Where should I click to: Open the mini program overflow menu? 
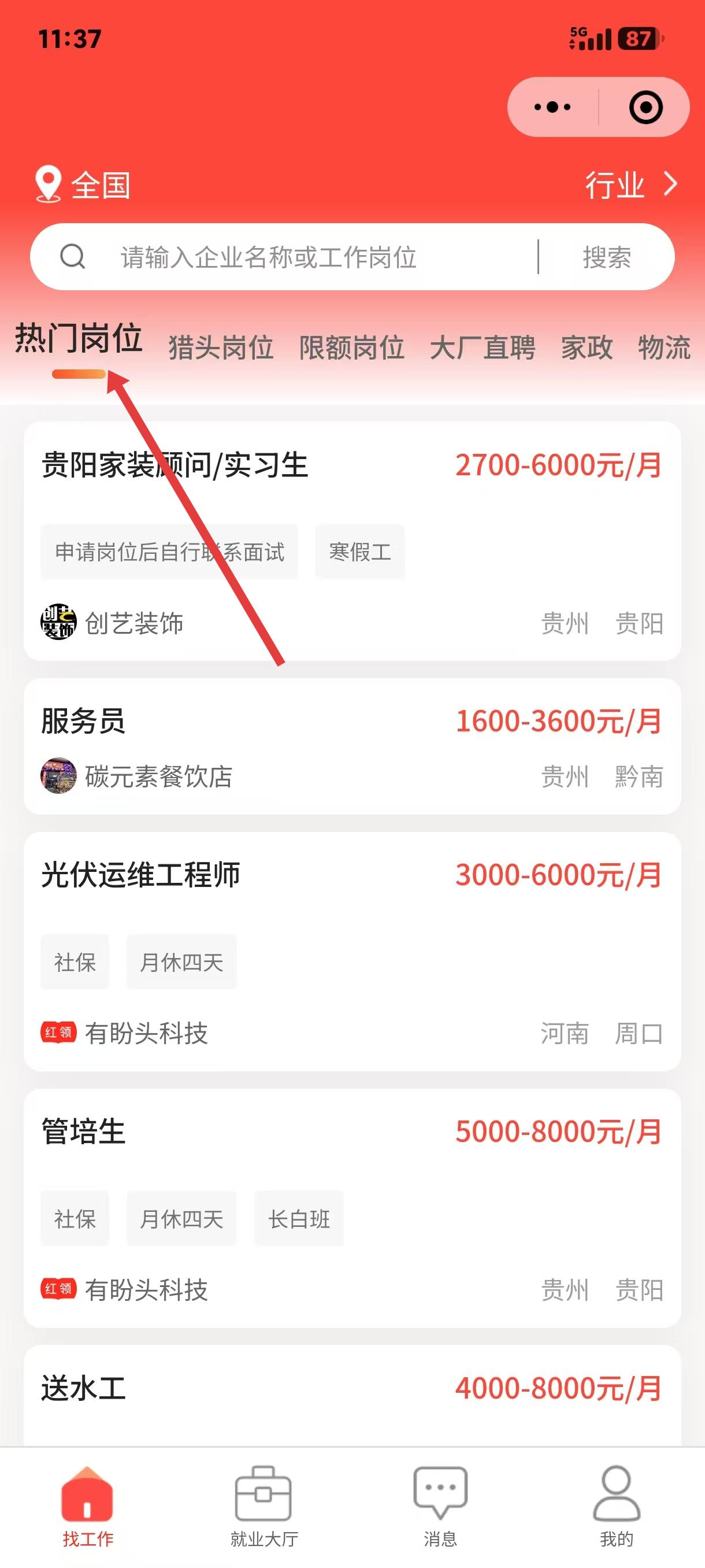(x=552, y=107)
